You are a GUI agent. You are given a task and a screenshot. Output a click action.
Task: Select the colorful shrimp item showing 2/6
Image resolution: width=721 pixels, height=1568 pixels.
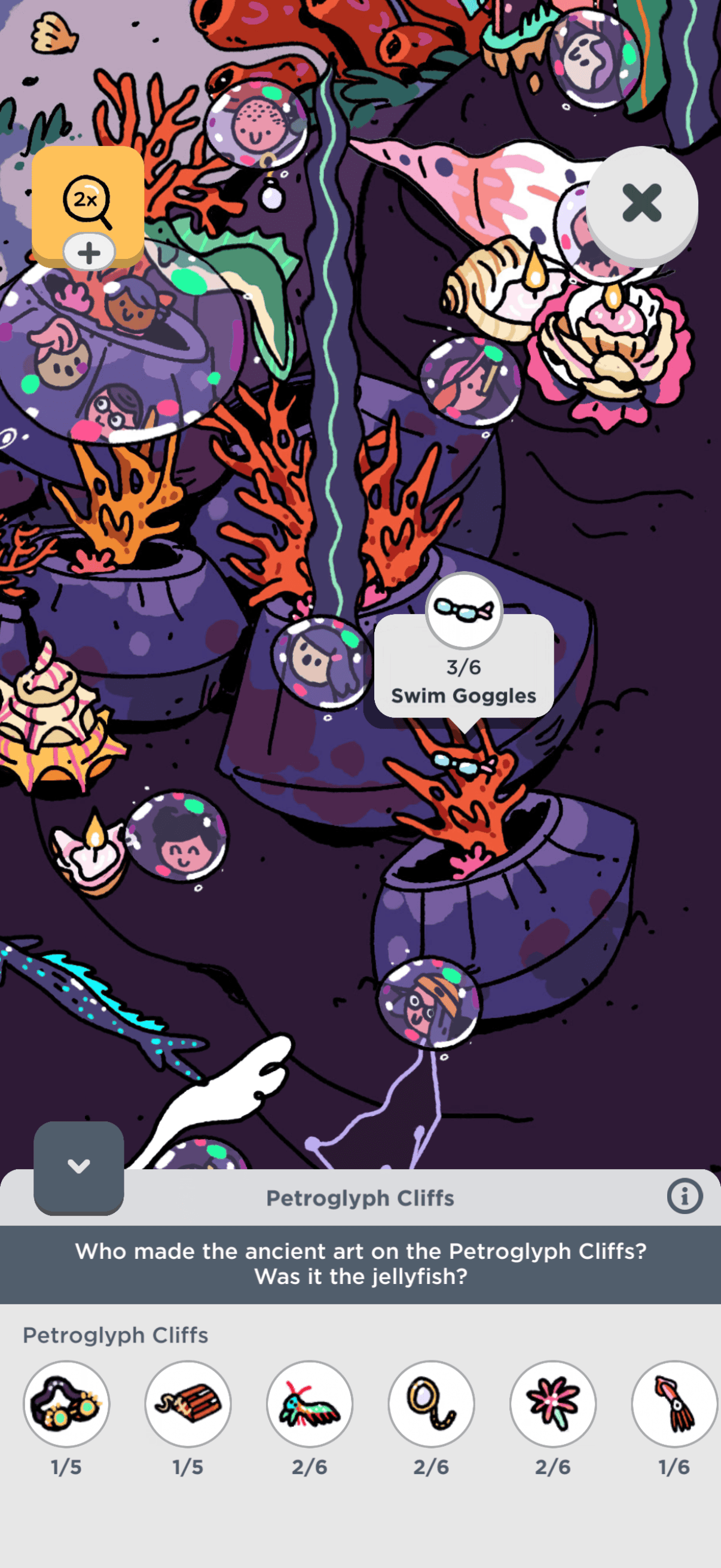(310, 1403)
